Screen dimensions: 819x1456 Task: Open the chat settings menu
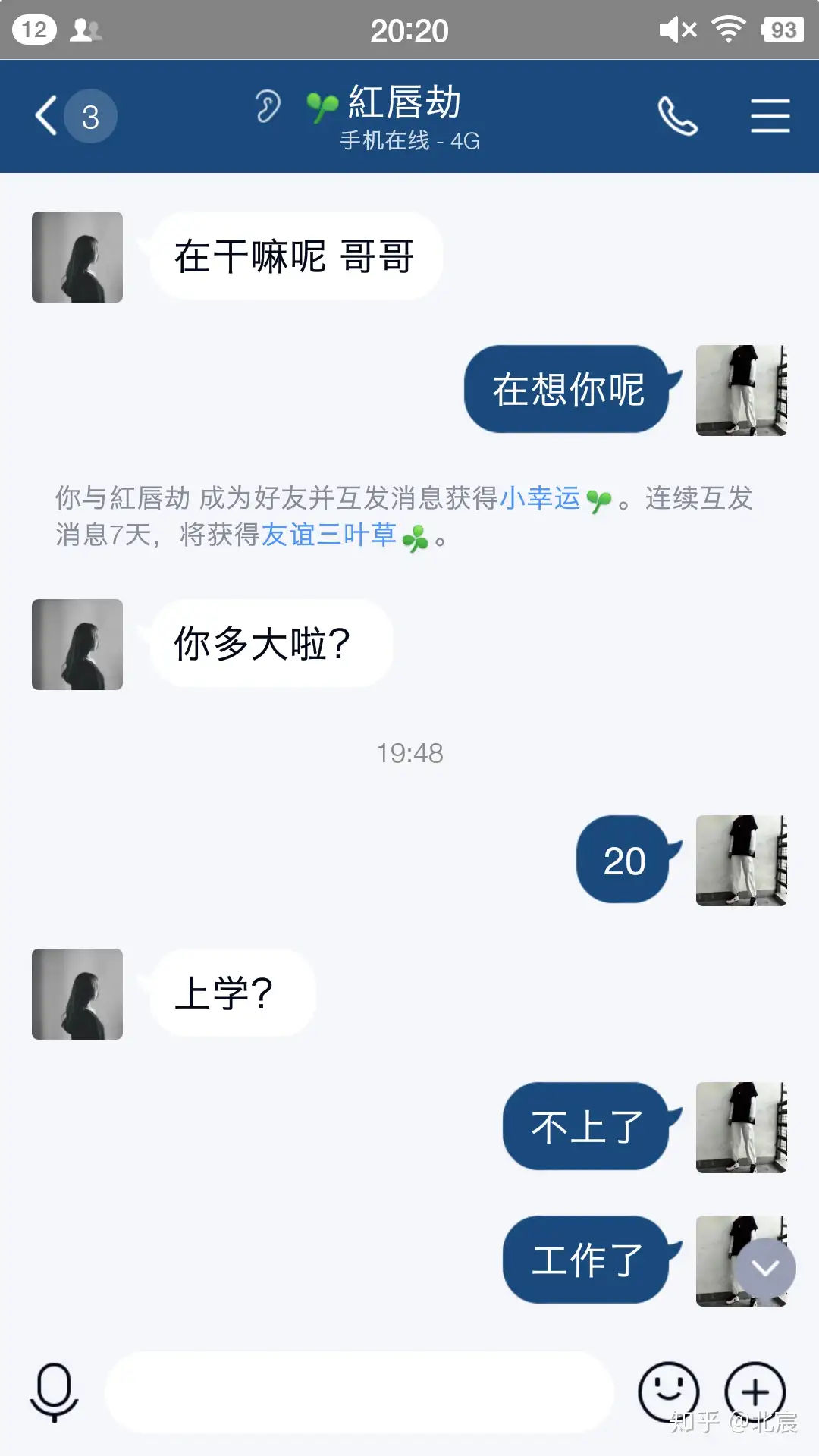tap(770, 116)
